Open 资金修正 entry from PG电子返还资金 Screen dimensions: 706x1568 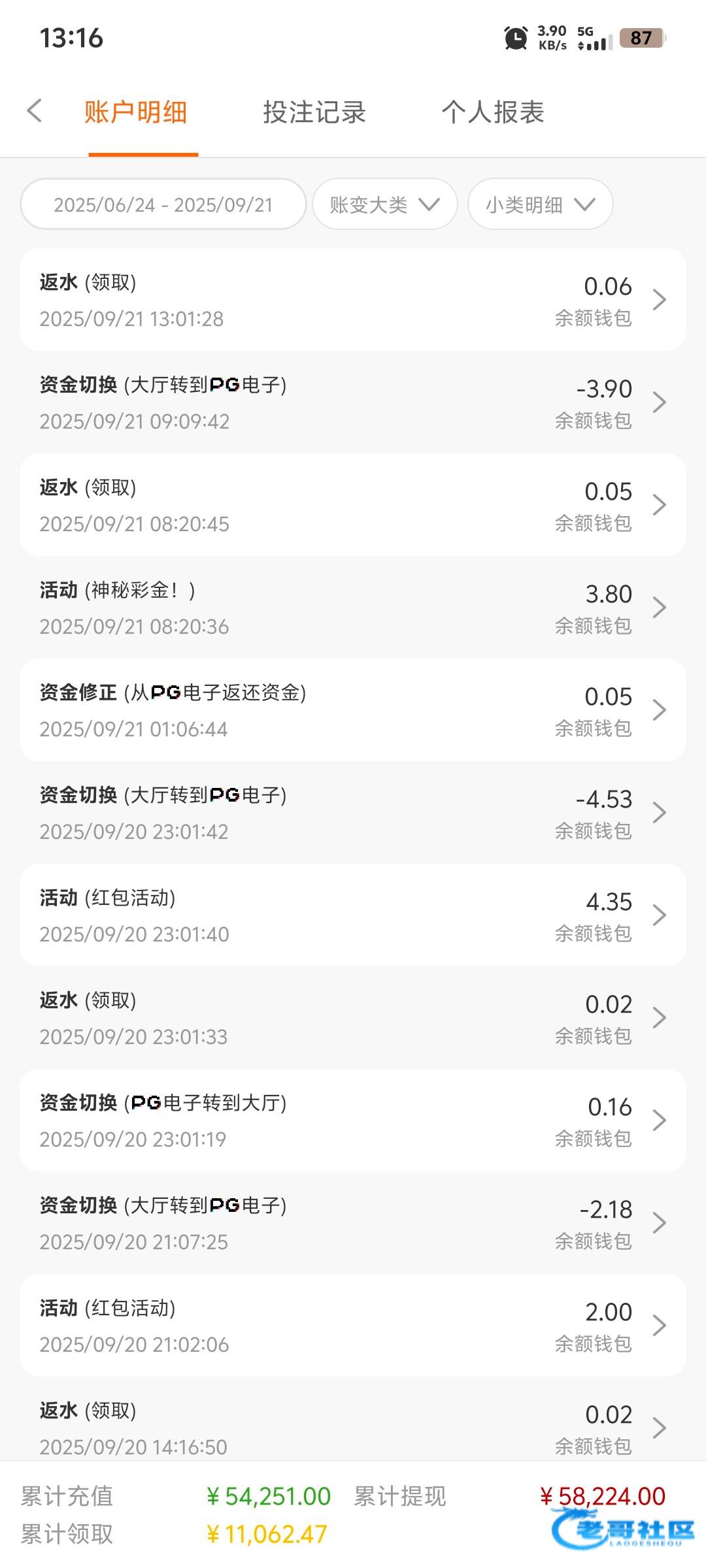tap(353, 710)
